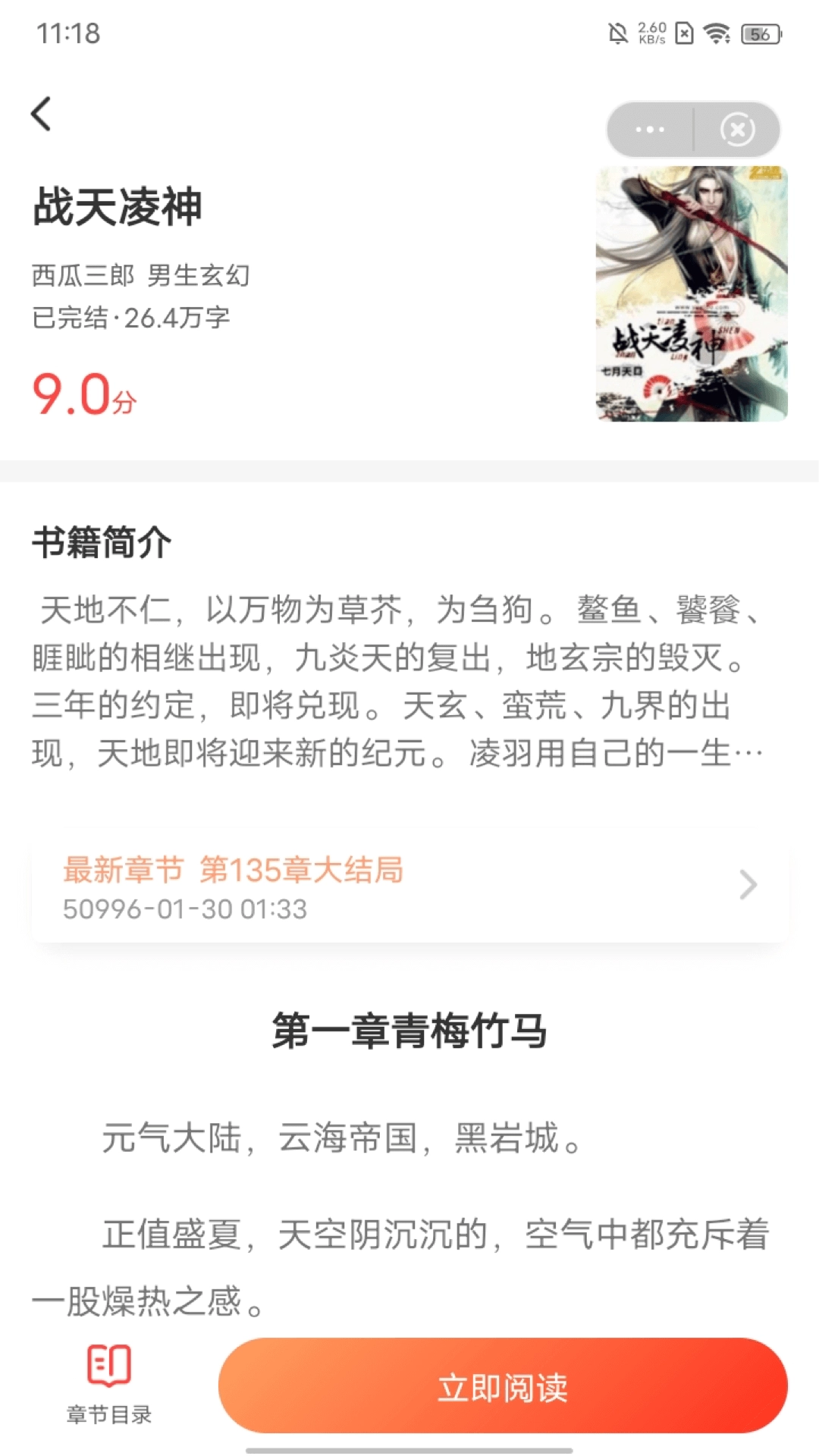Tap the missing SIM card icon
819x1456 pixels.
click(685, 33)
